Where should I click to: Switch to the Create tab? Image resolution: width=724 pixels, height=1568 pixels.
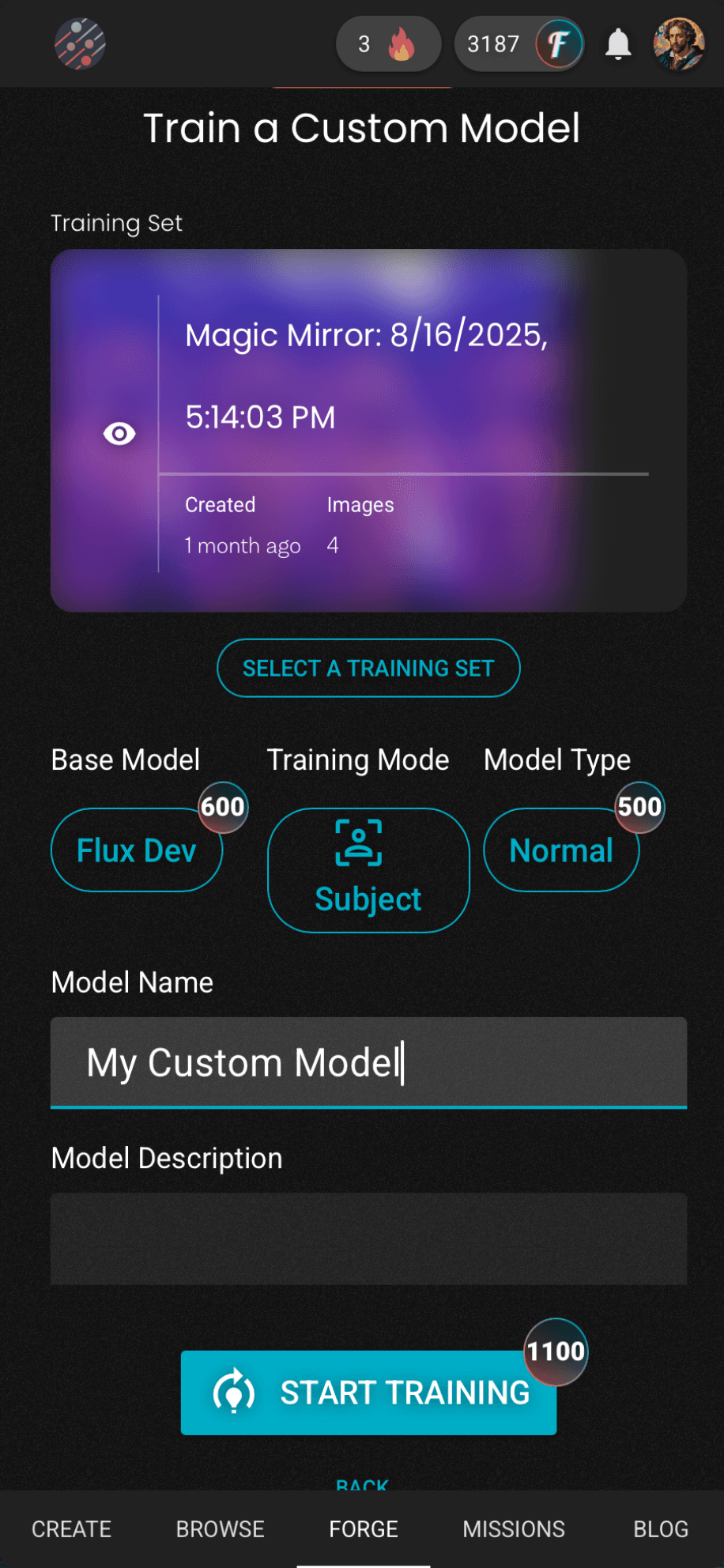point(71,1529)
